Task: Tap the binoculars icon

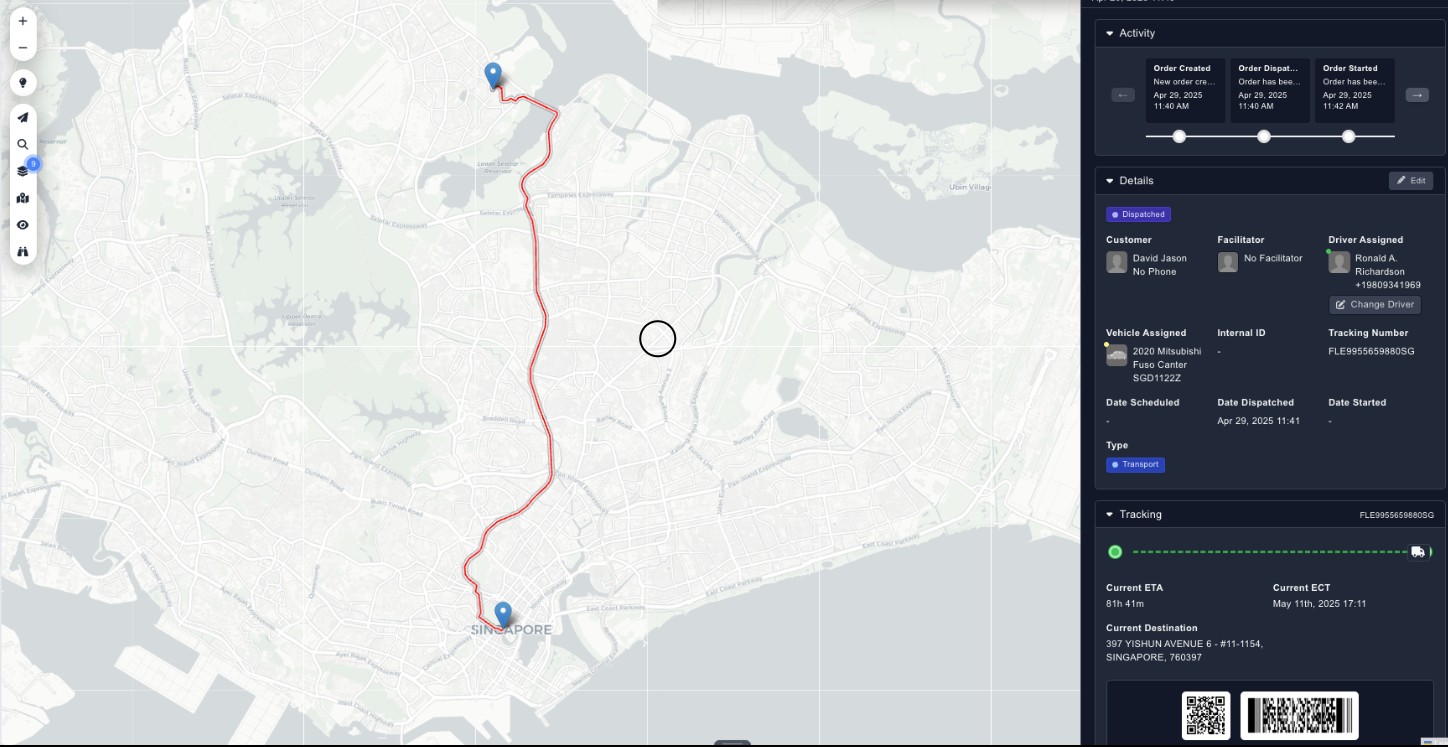Action: [x=23, y=252]
